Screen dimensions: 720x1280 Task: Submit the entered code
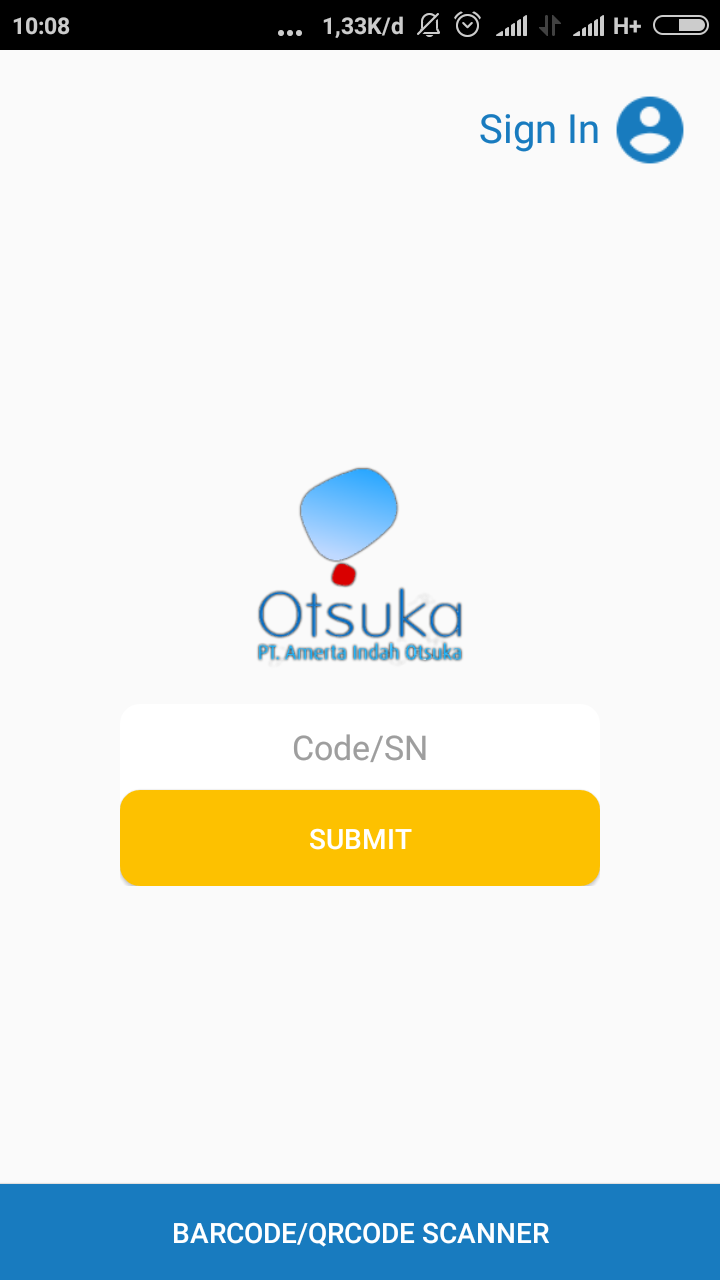pyautogui.click(x=360, y=838)
